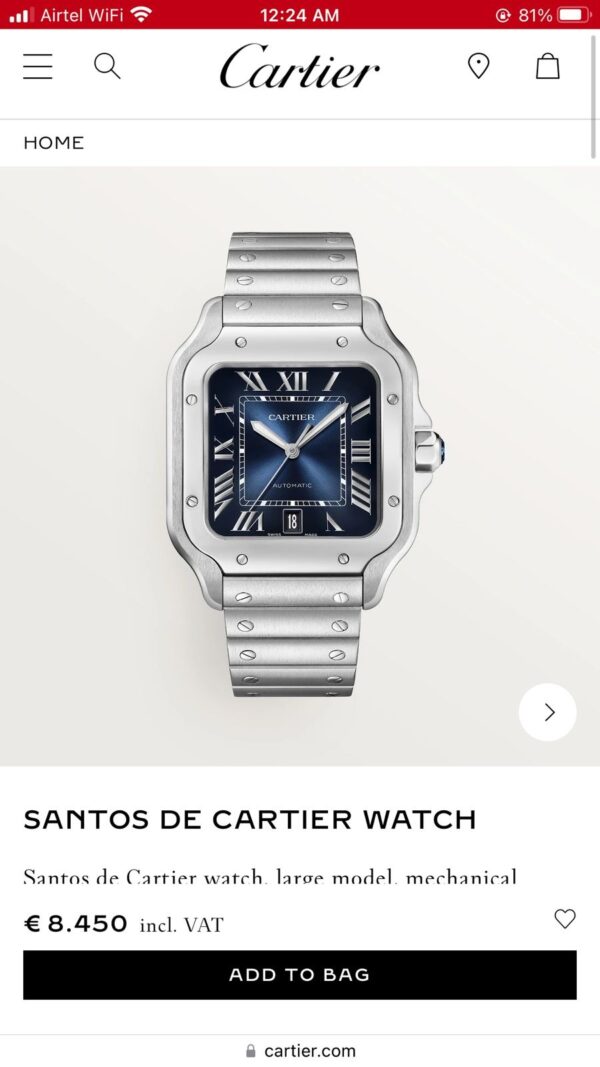Open the store locator pin
This screenshot has width=600, height=1067.
479,67
